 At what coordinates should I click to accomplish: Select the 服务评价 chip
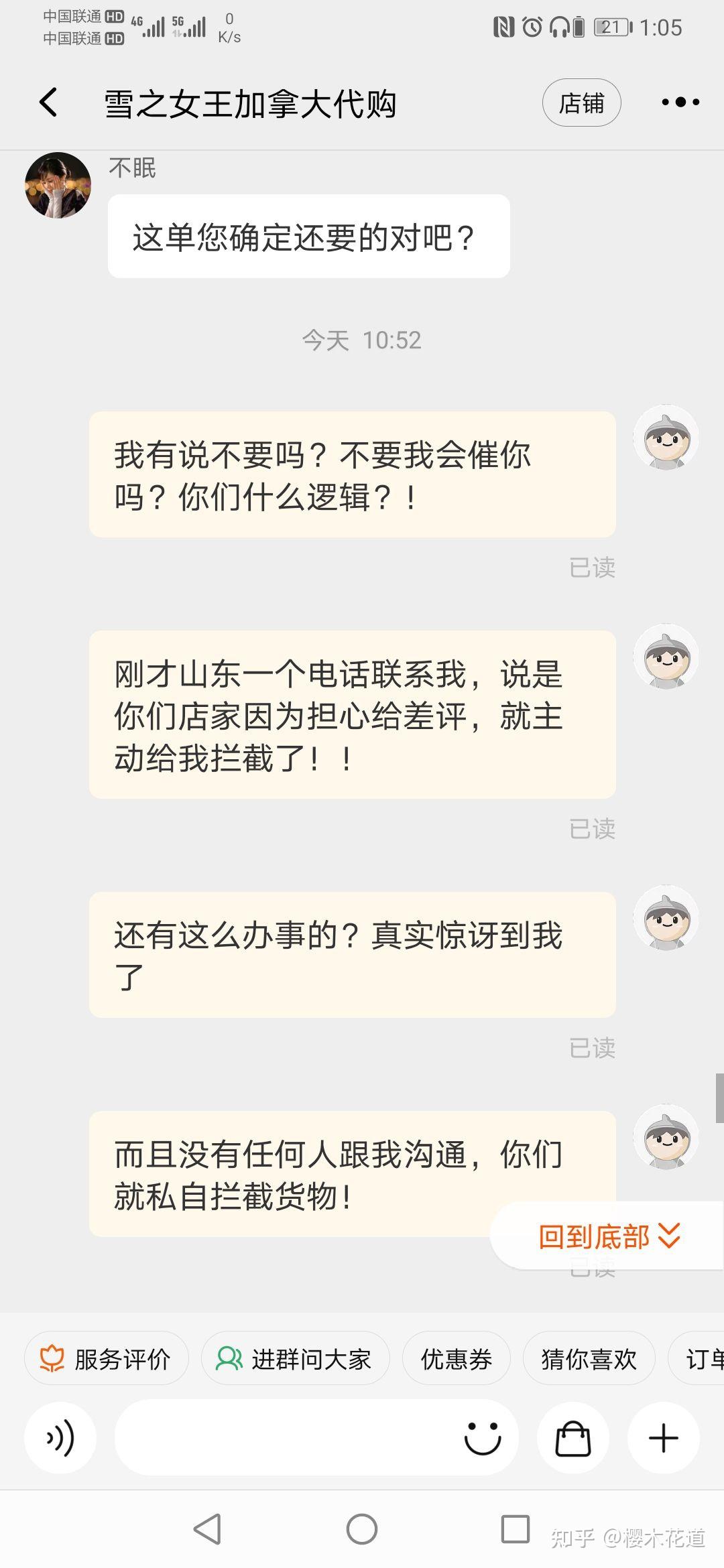click(x=106, y=1359)
